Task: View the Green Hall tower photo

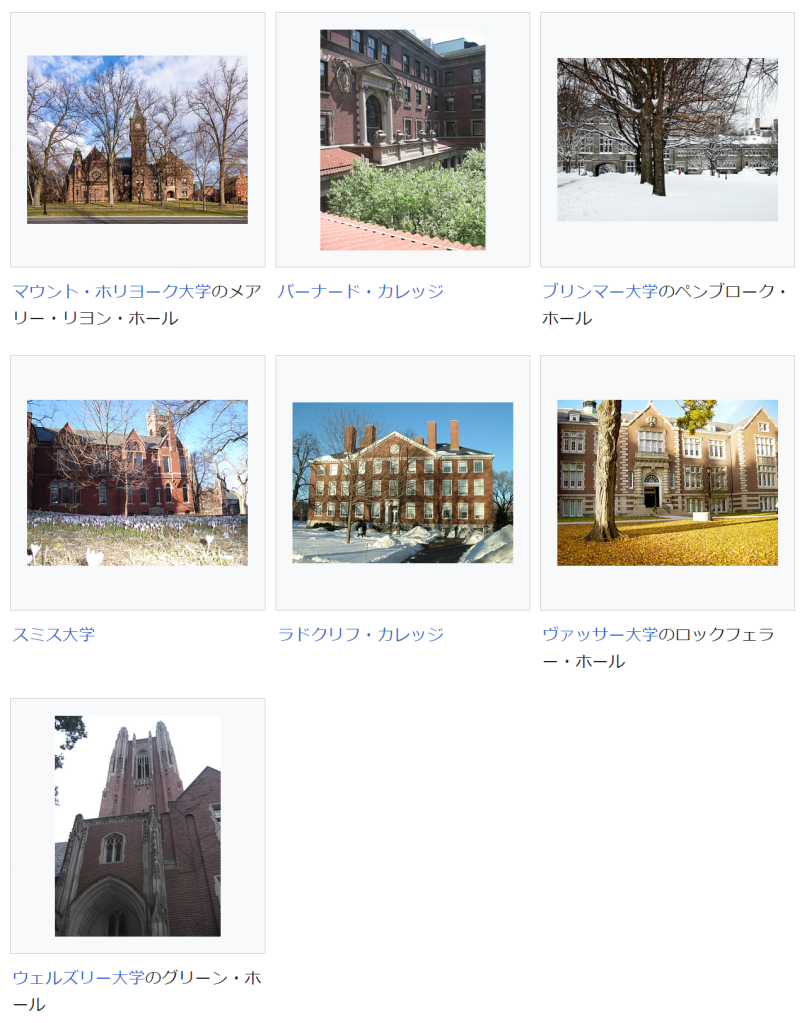Action: (137, 826)
